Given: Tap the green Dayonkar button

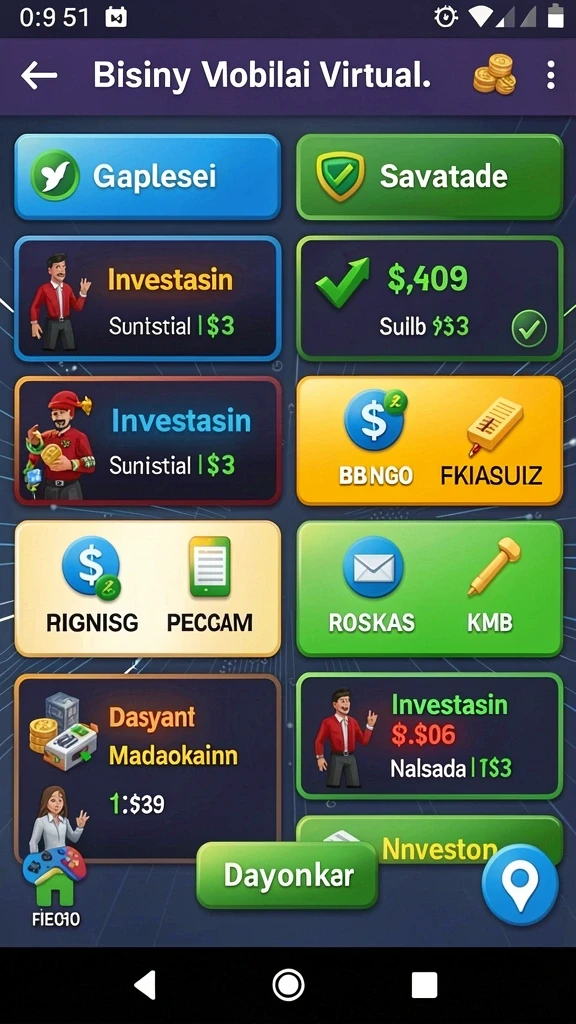Looking at the screenshot, I should 287,875.
